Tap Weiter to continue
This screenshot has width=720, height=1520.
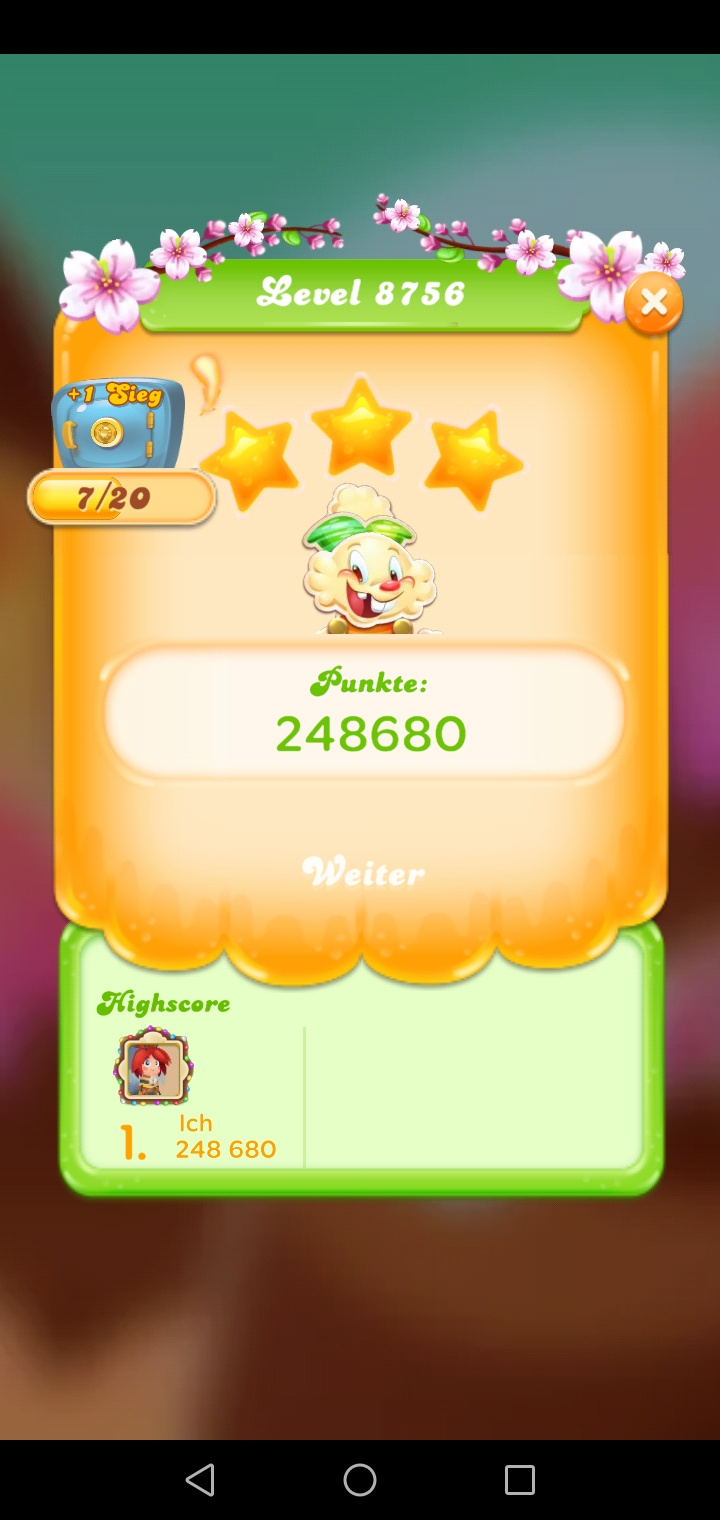point(364,873)
